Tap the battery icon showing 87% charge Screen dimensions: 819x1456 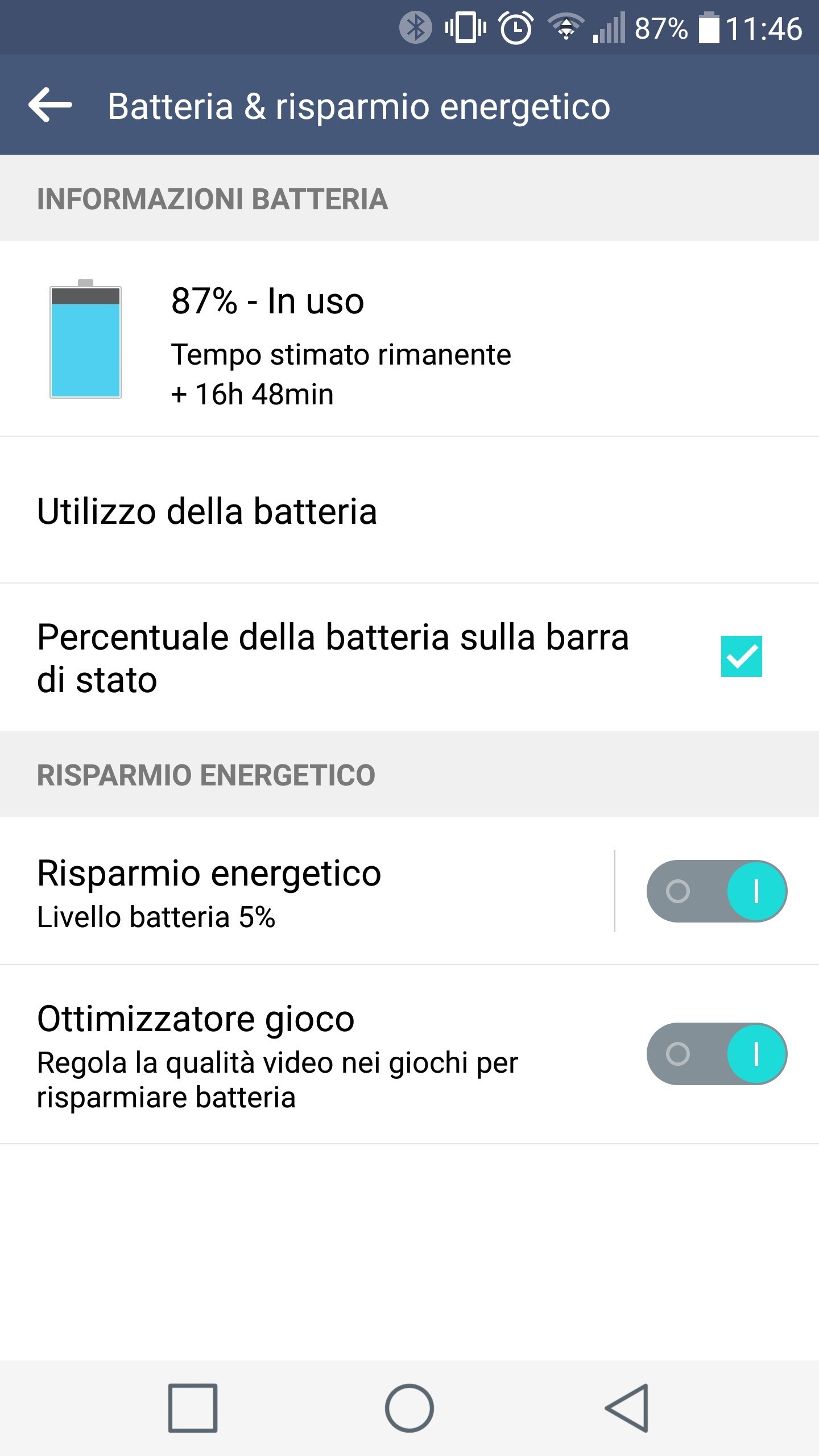pyautogui.click(x=85, y=341)
